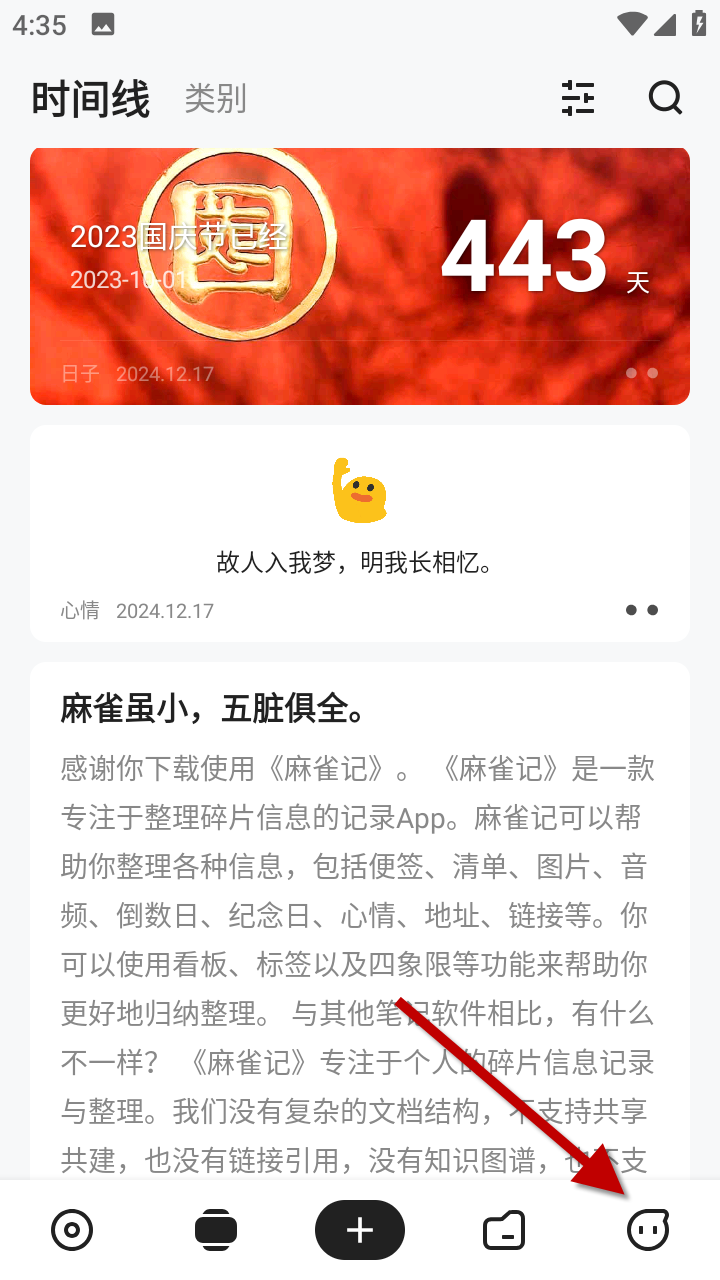Viewport: 720px width, 1280px height.
Task: Open the search icon
Action: (665, 98)
